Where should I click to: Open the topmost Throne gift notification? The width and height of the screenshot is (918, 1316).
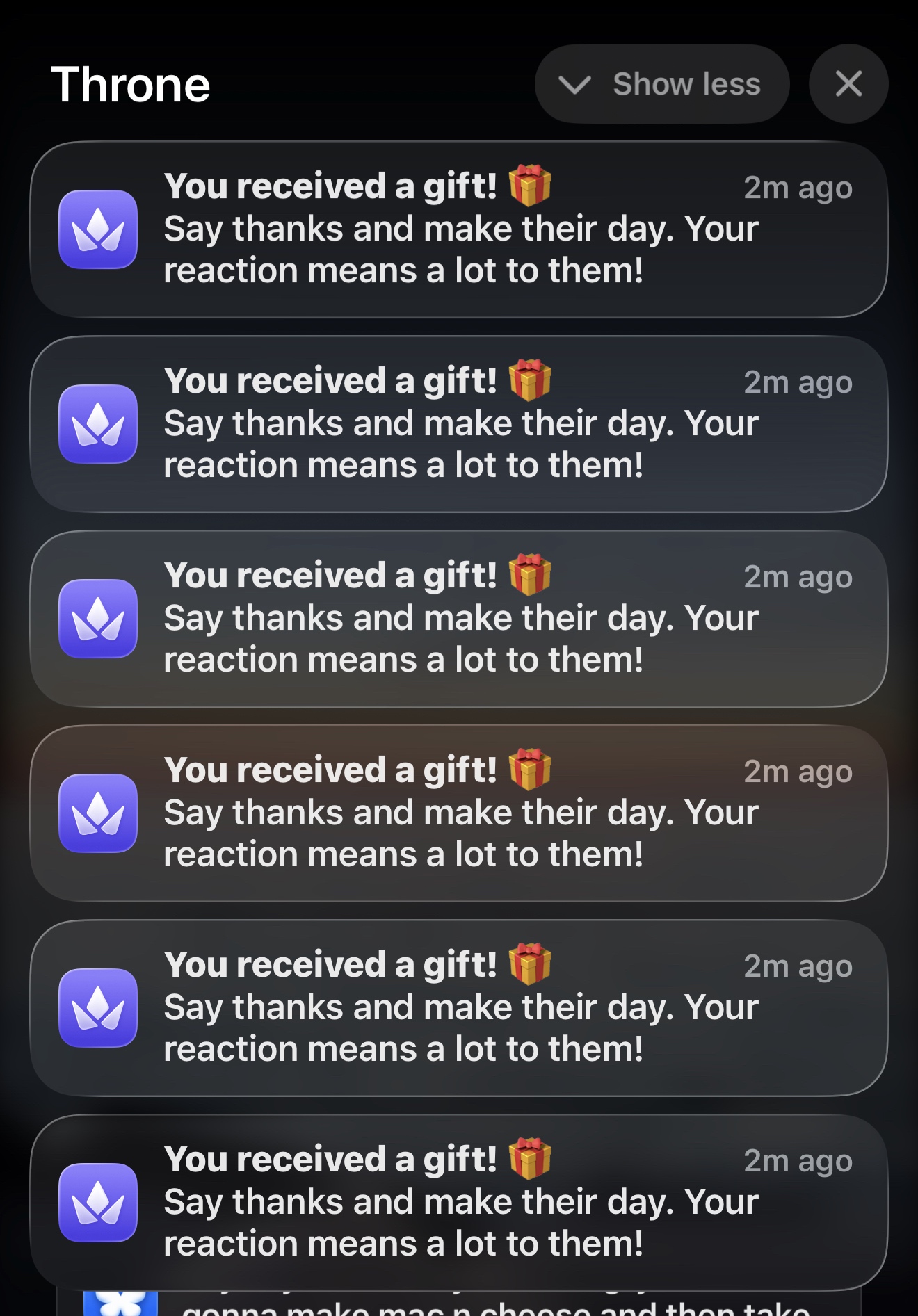click(459, 229)
